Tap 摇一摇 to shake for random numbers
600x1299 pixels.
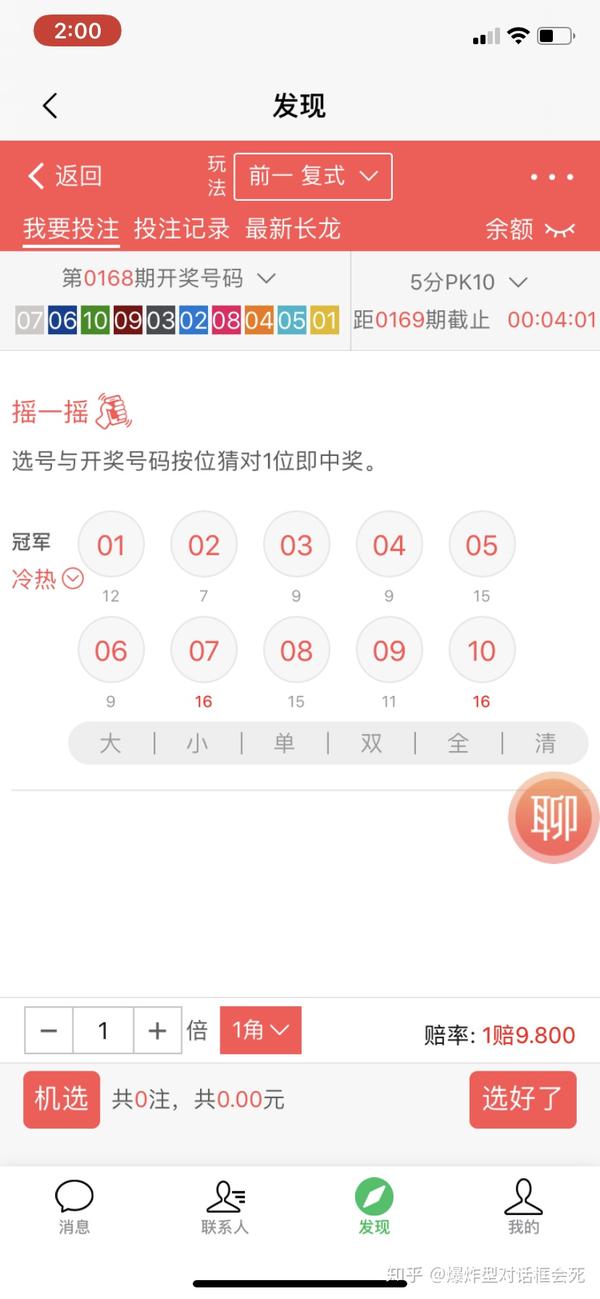point(72,411)
